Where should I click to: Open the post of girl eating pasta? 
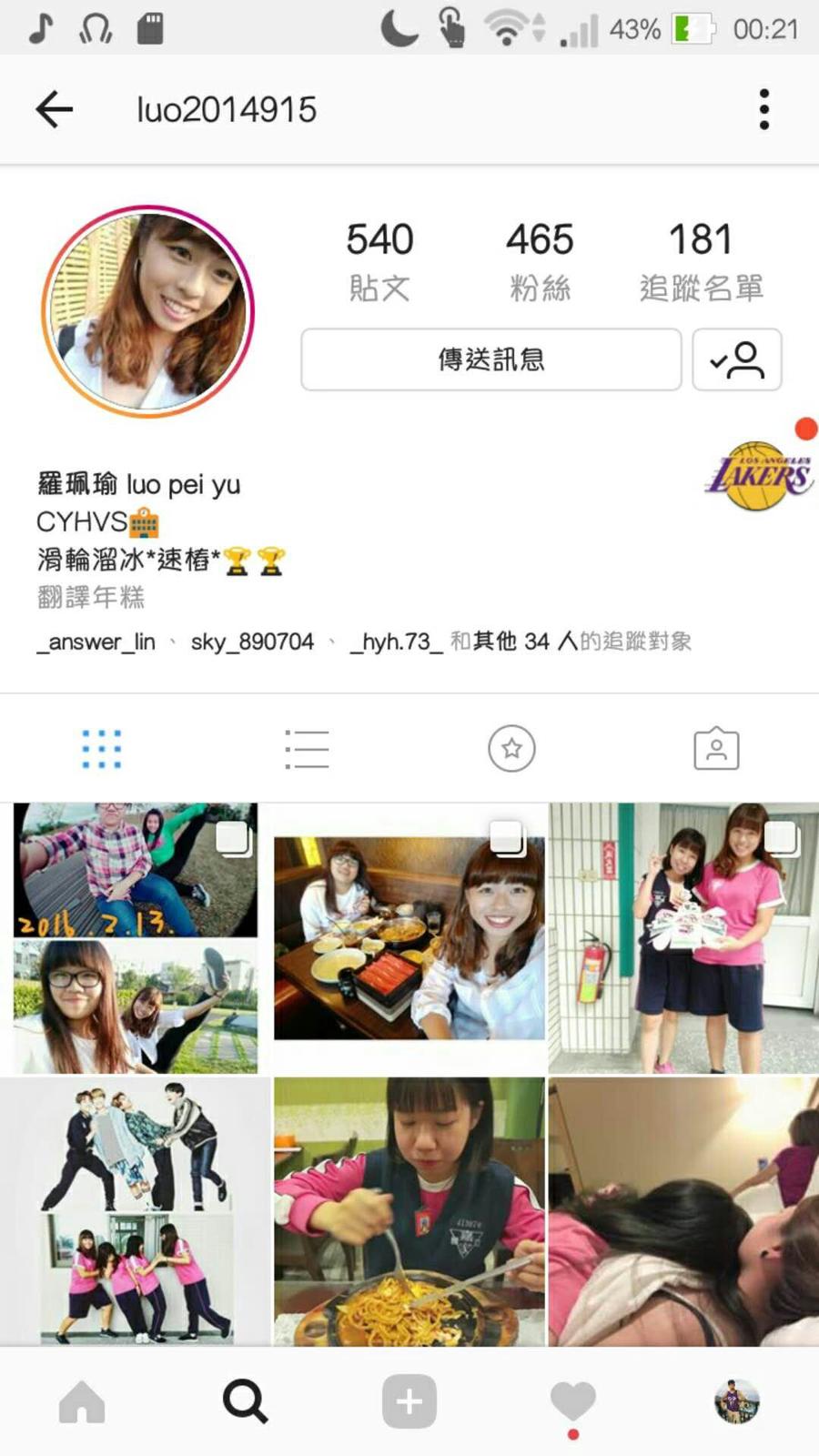(409, 1210)
